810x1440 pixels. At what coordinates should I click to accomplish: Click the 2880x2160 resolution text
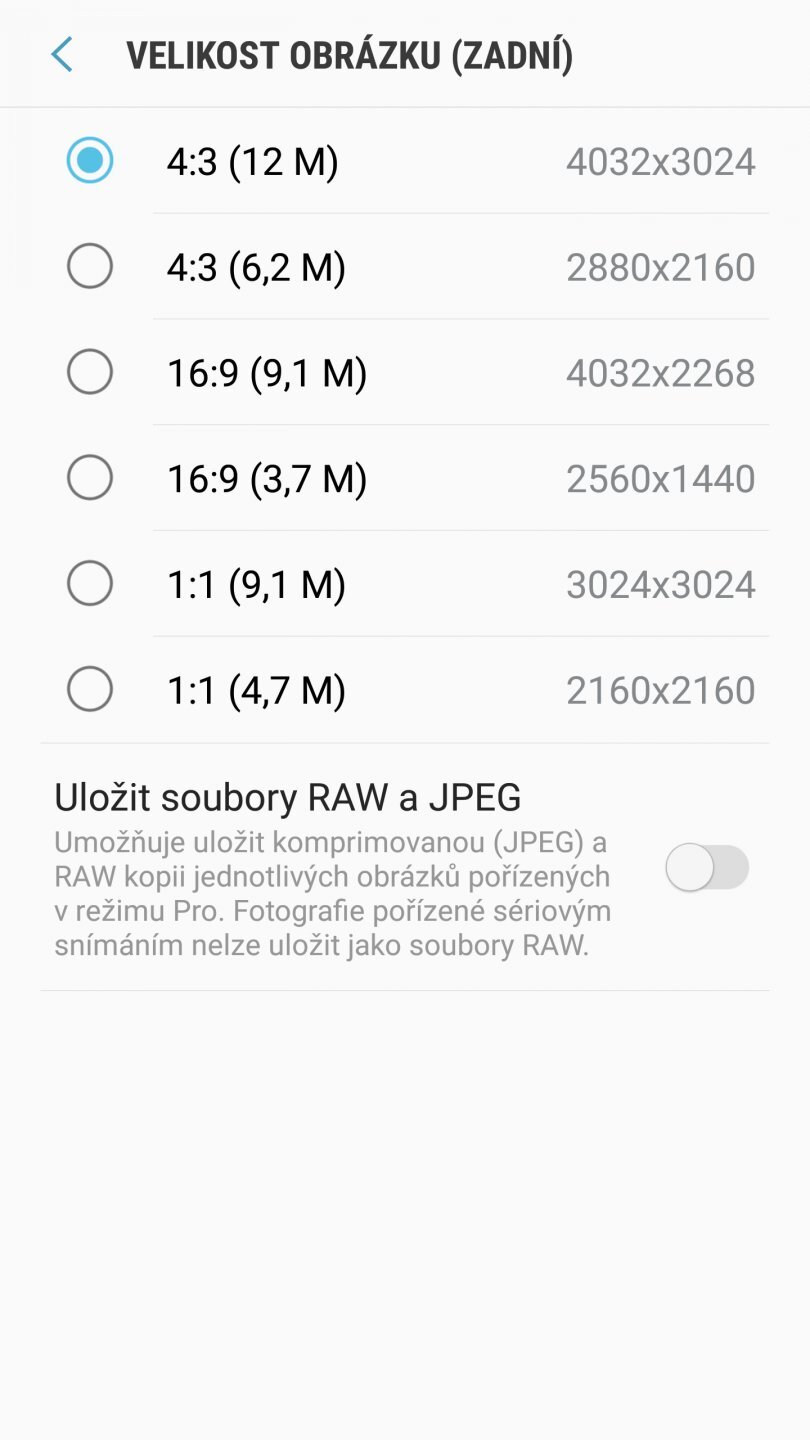click(x=660, y=266)
